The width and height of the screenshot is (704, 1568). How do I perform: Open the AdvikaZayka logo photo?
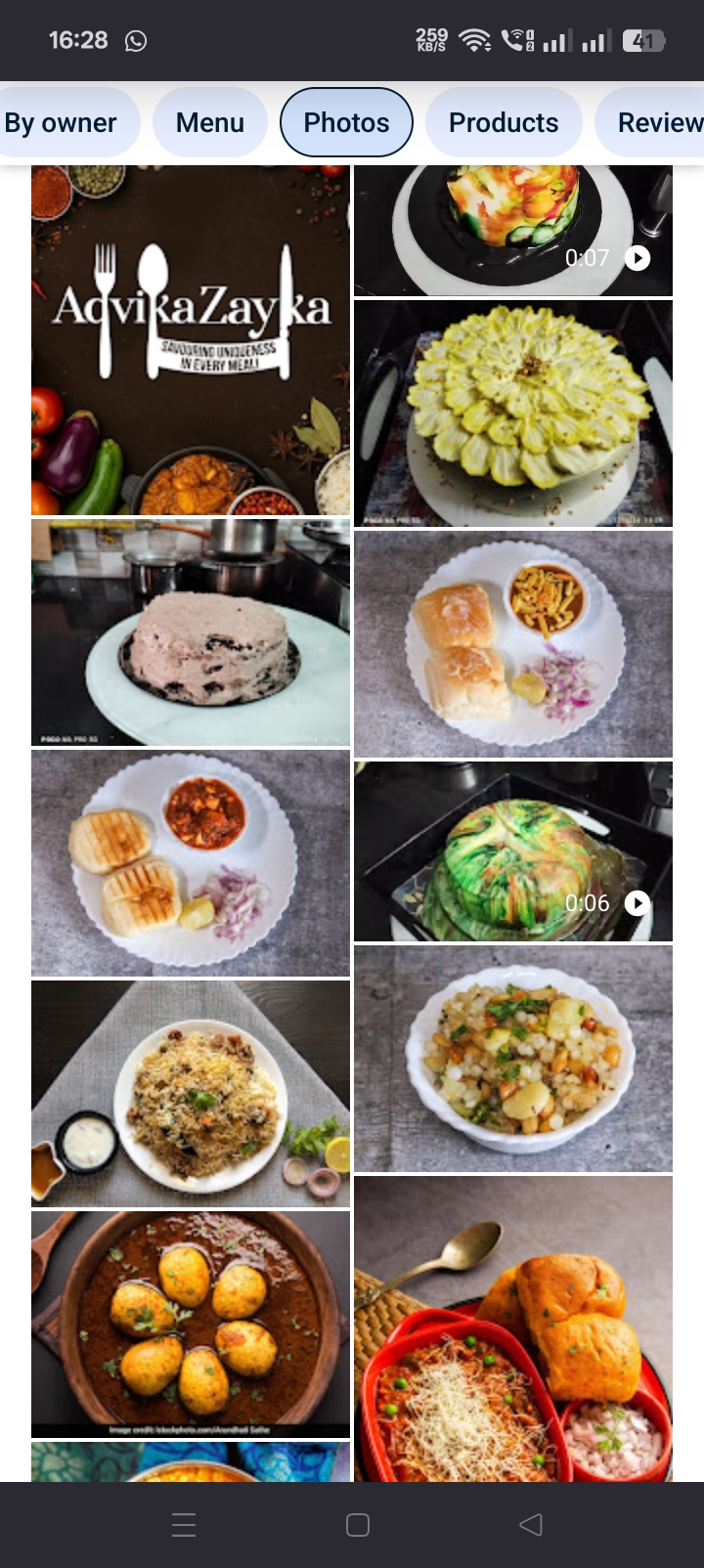click(191, 339)
